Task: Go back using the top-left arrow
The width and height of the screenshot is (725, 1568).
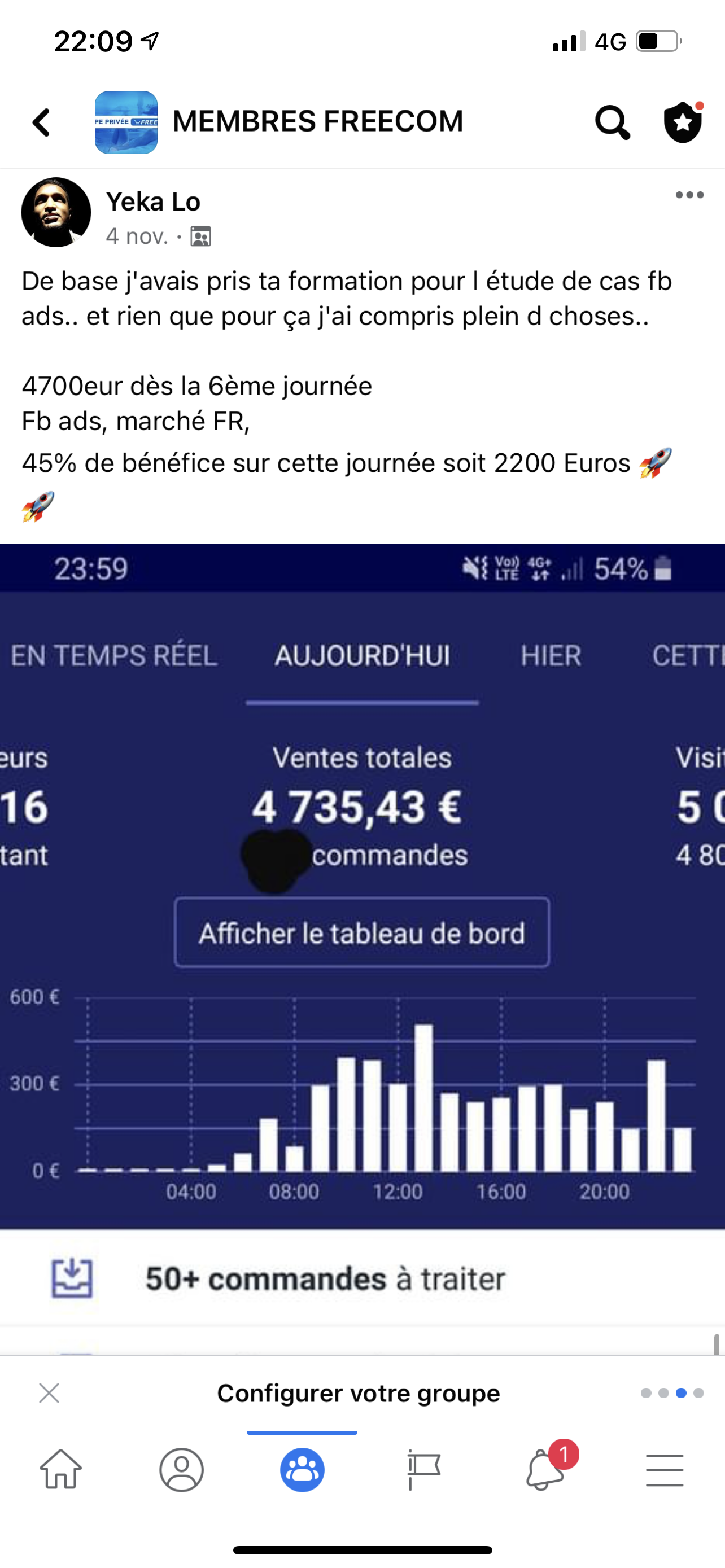Action: tap(41, 122)
